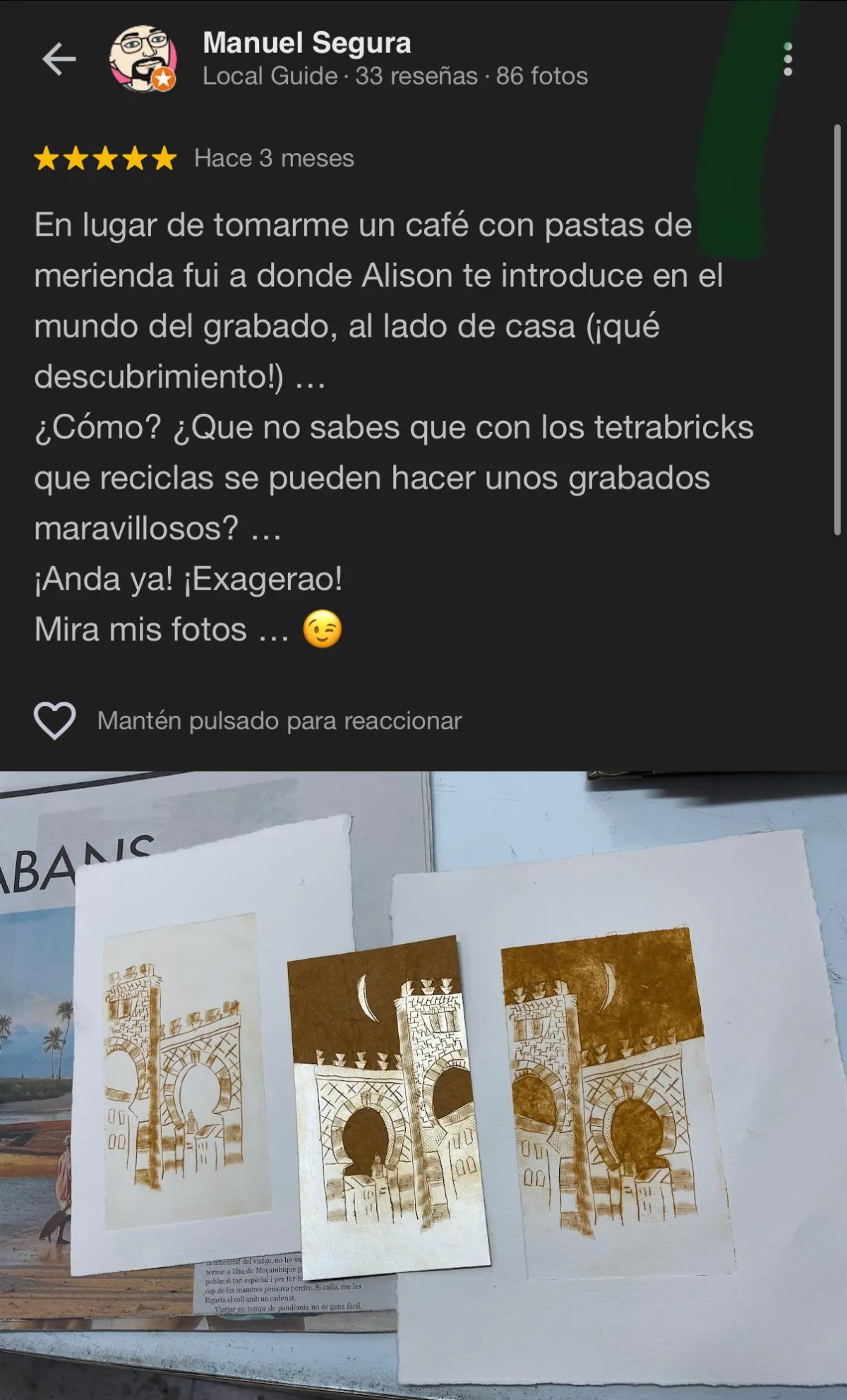Like the review with the heart icon
The width and height of the screenshot is (847, 1400).
point(55,721)
